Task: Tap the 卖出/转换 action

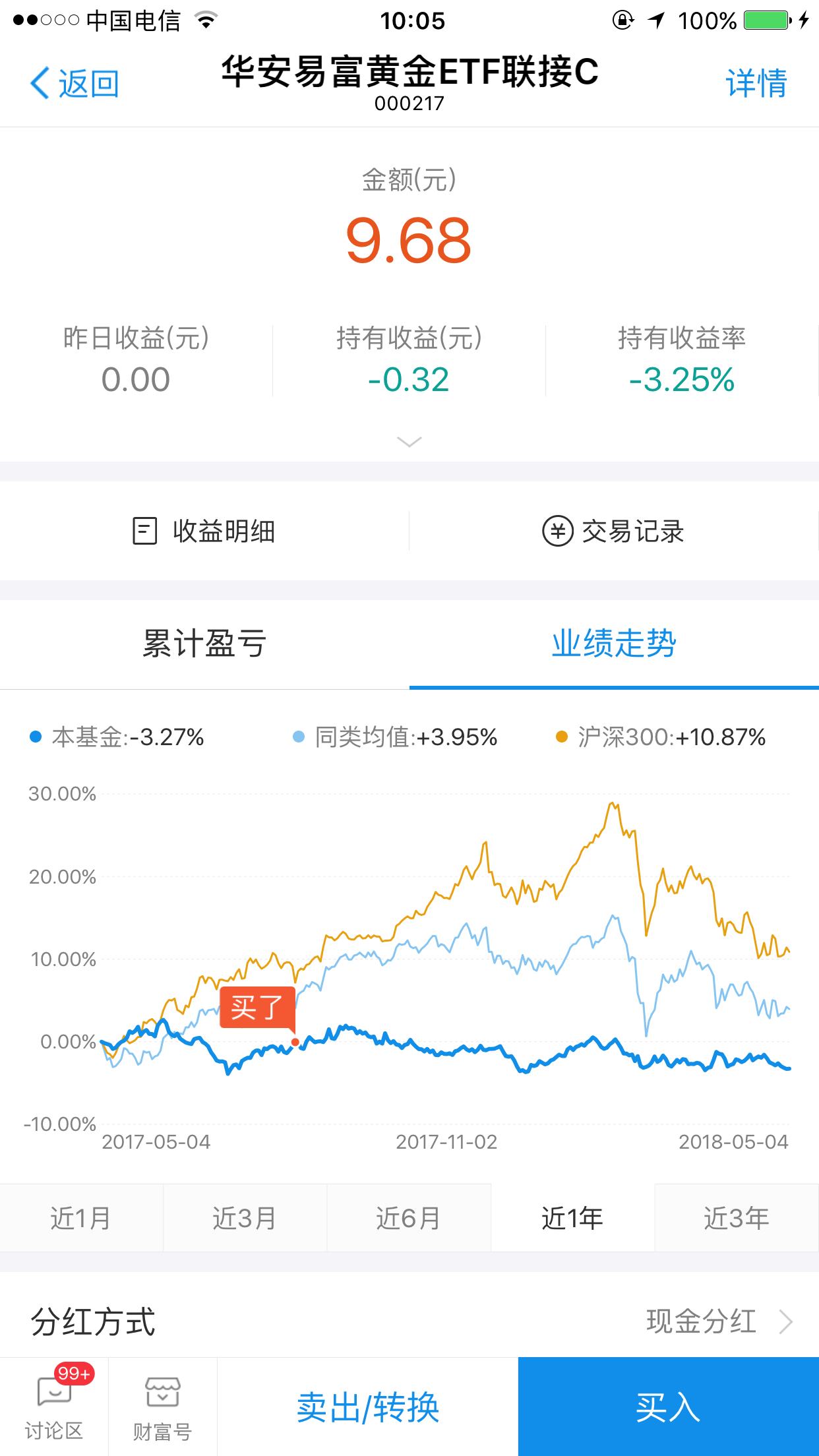Action: pyautogui.click(x=368, y=1406)
